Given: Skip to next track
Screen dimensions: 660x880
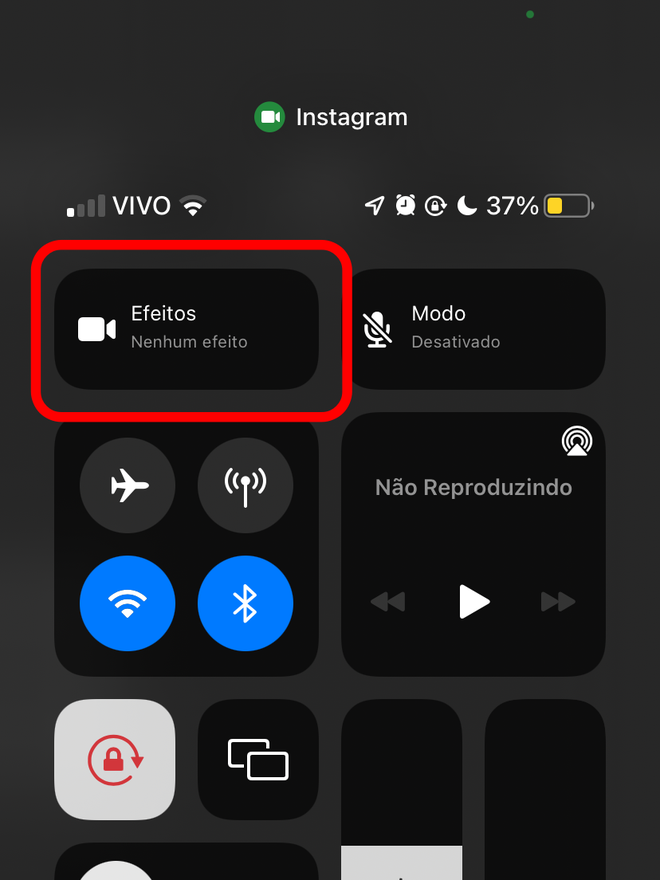Looking at the screenshot, I should click(558, 602).
